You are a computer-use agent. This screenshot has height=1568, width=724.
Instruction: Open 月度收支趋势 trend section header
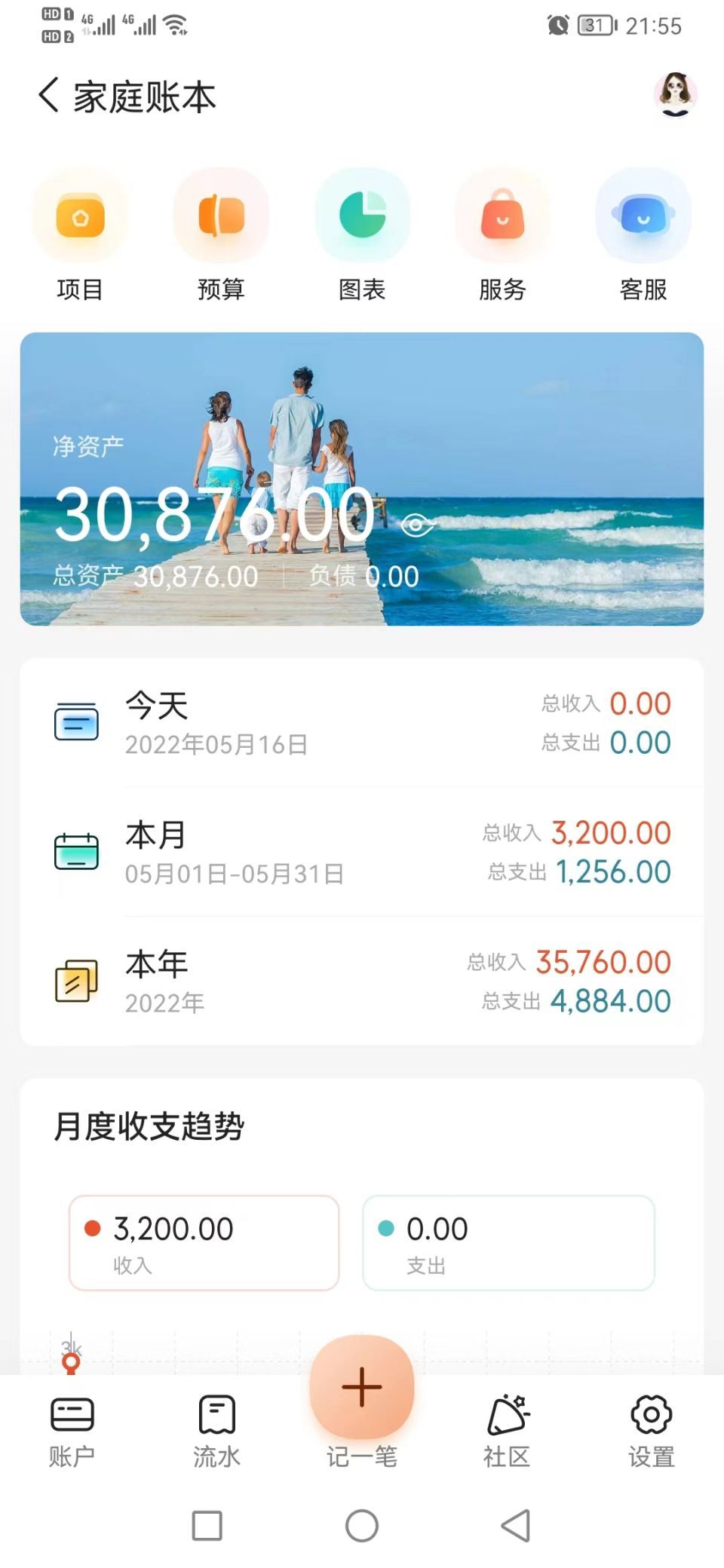(x=151, y=1125)
